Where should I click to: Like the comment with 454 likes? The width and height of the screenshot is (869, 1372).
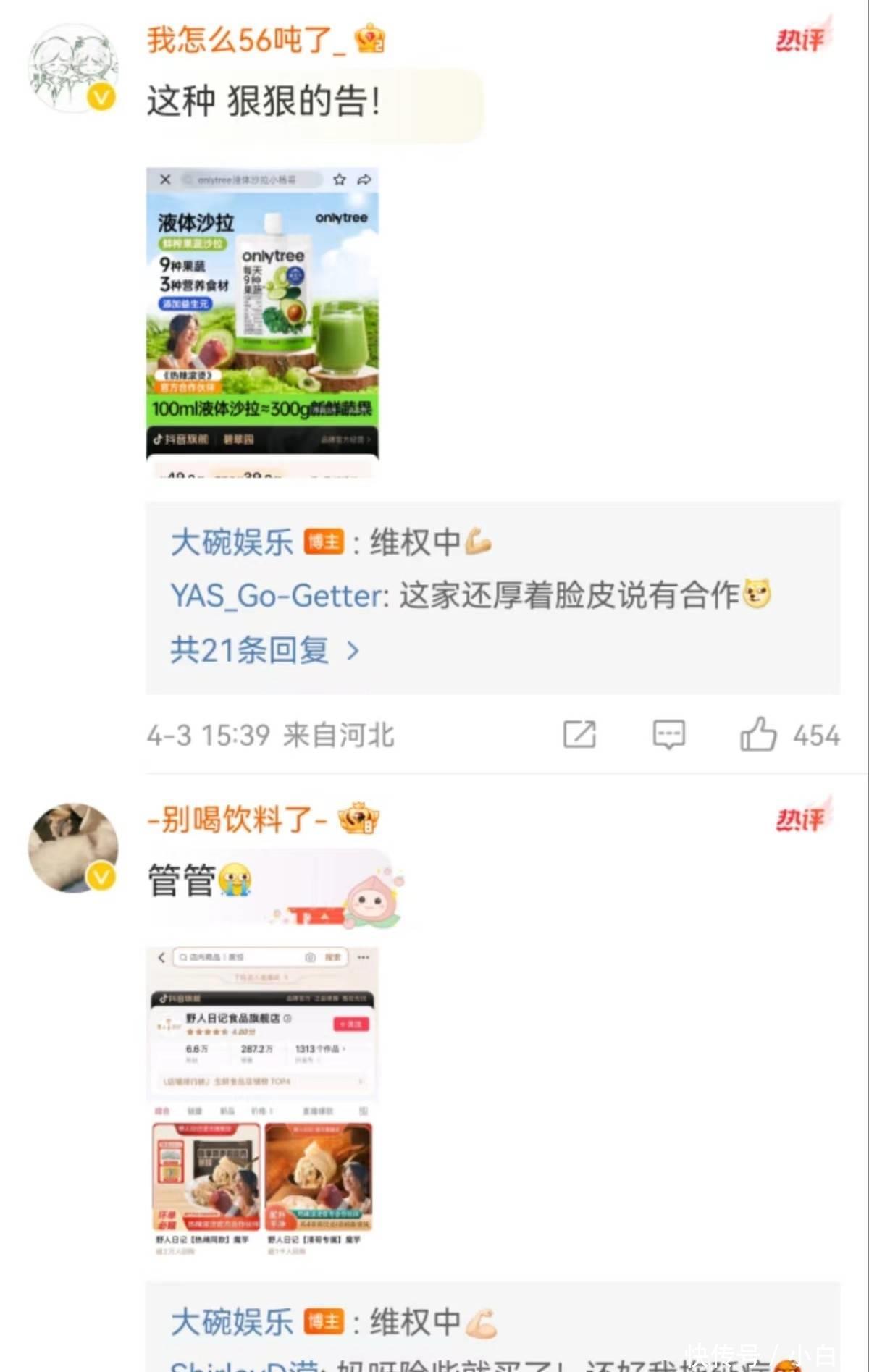pos(758,735)
